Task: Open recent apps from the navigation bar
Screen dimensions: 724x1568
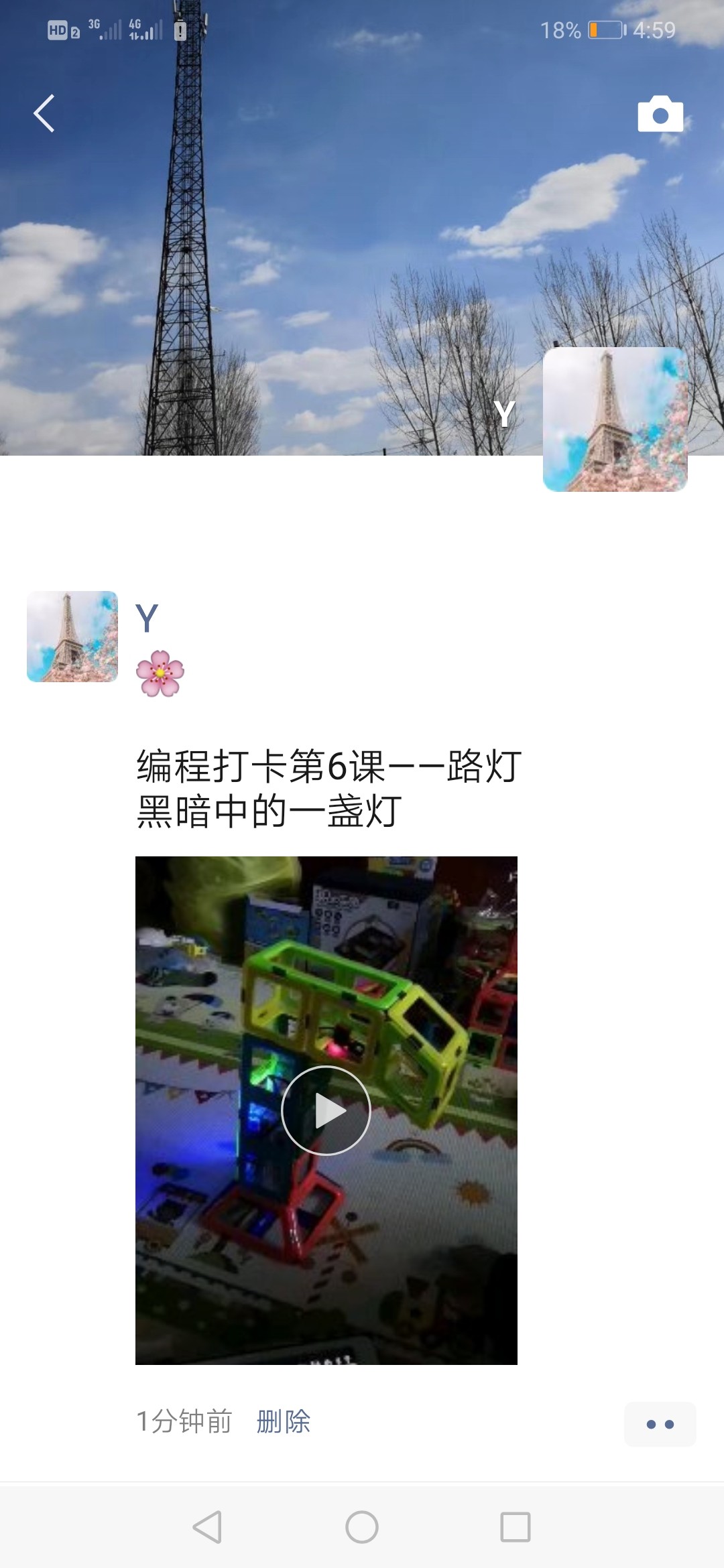Action: [x=516, y=1528]
